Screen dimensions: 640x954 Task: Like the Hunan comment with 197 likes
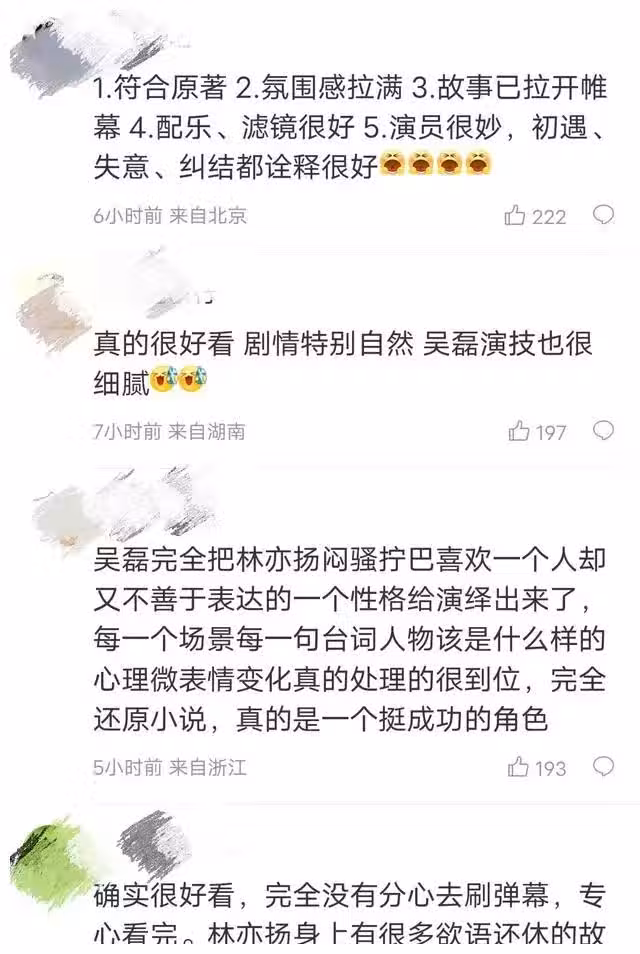coord(519,431)
